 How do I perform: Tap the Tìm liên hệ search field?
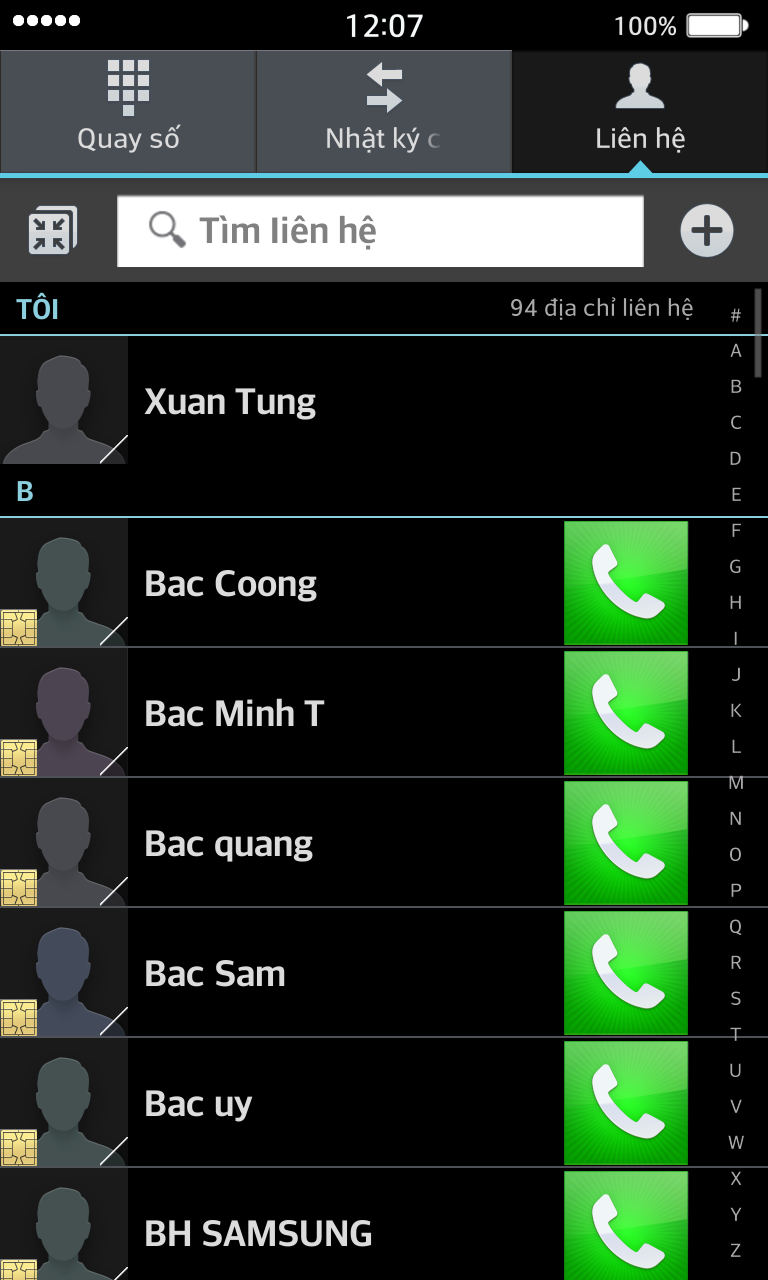[x=380, y=231]
